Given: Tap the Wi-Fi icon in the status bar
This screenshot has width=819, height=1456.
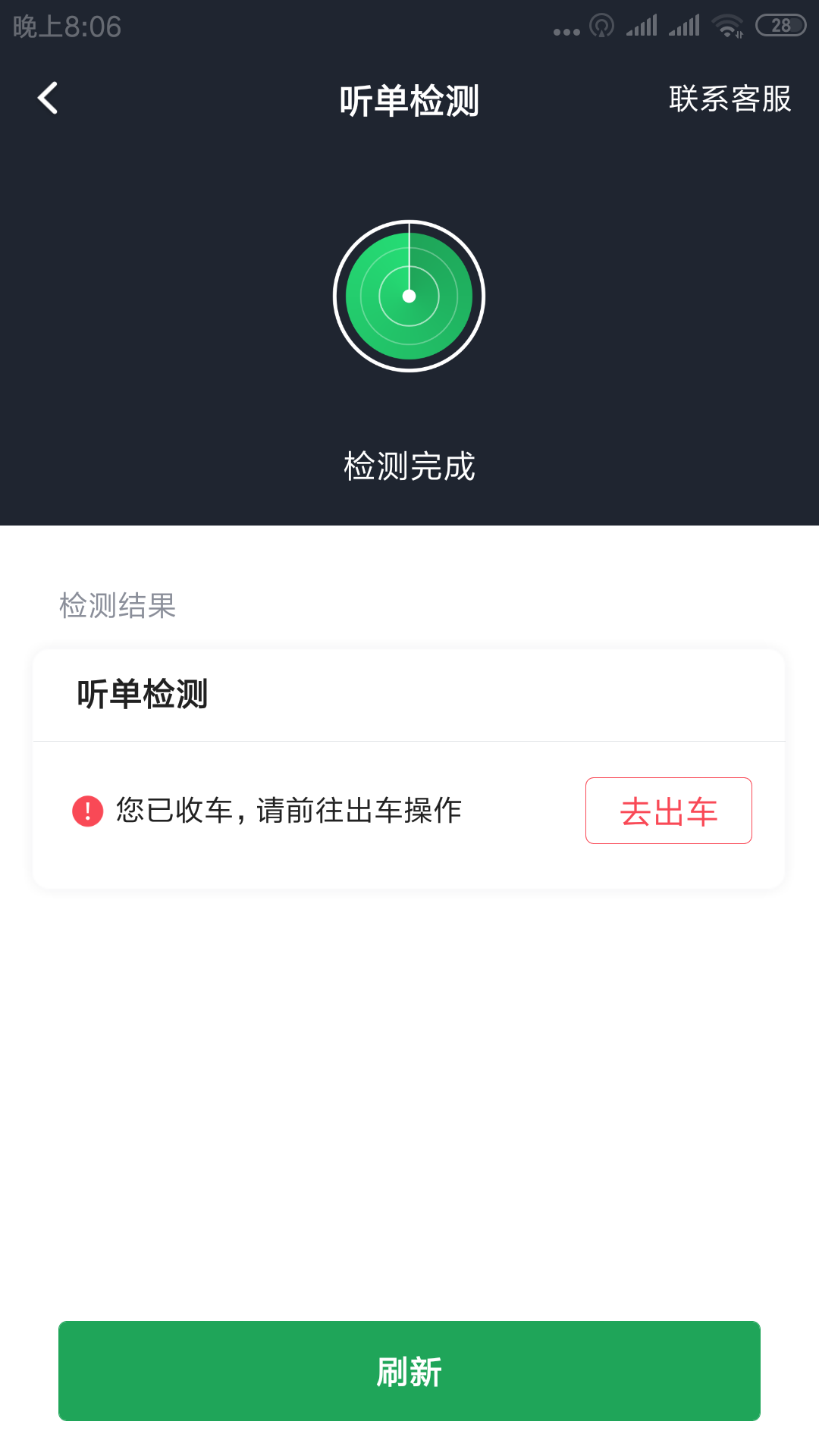Looking at the screenshot, I should pyautogui.click(x=726, y=25).
